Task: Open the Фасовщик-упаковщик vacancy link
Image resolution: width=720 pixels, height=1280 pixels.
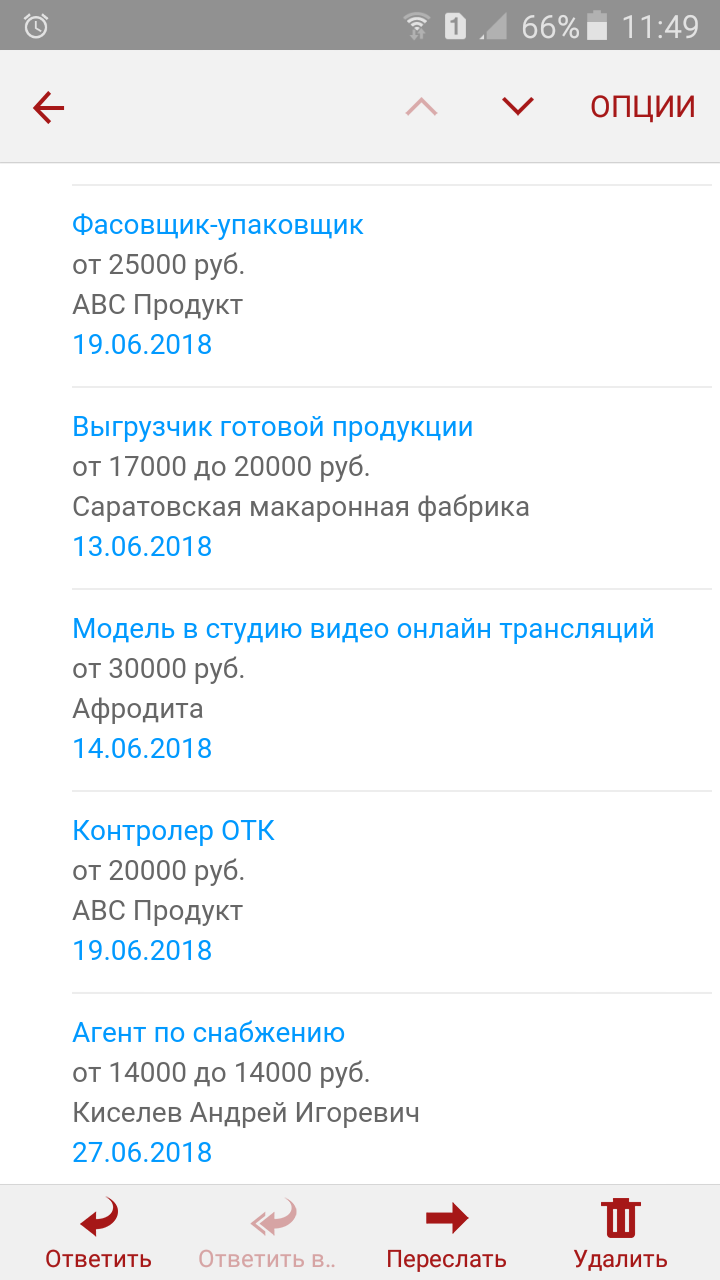Action: [x=218, y=224]
